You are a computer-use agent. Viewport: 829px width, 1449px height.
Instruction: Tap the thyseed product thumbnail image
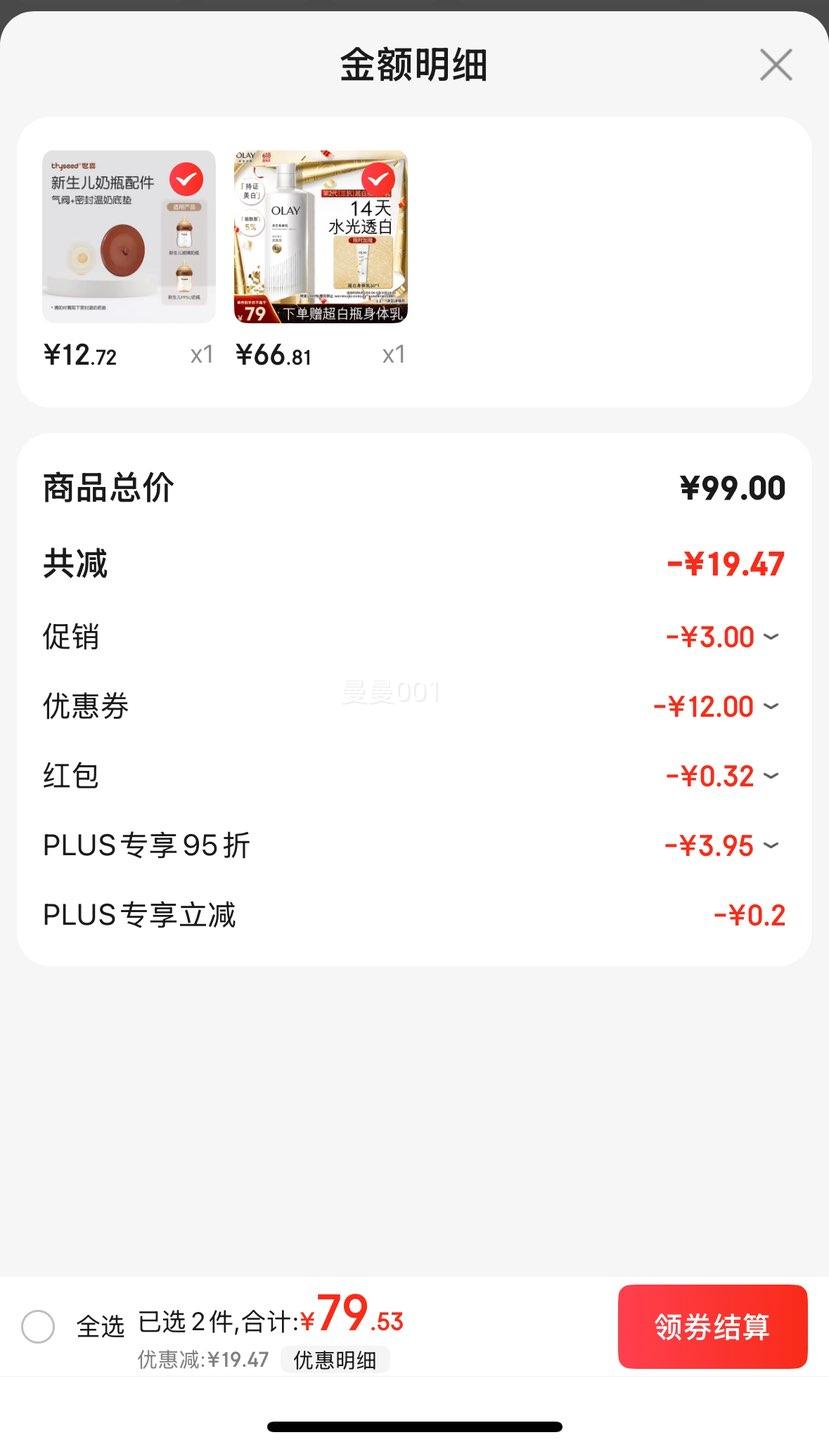128,236
